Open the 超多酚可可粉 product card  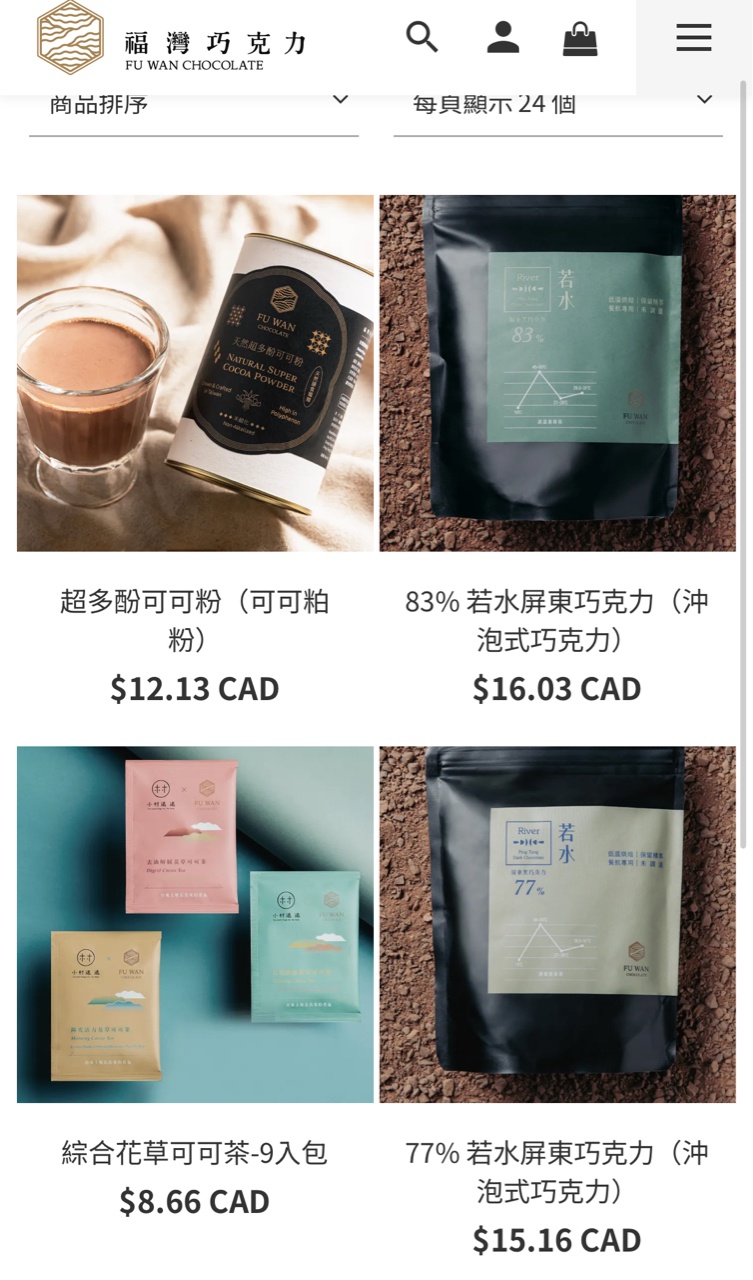(195, 373)
